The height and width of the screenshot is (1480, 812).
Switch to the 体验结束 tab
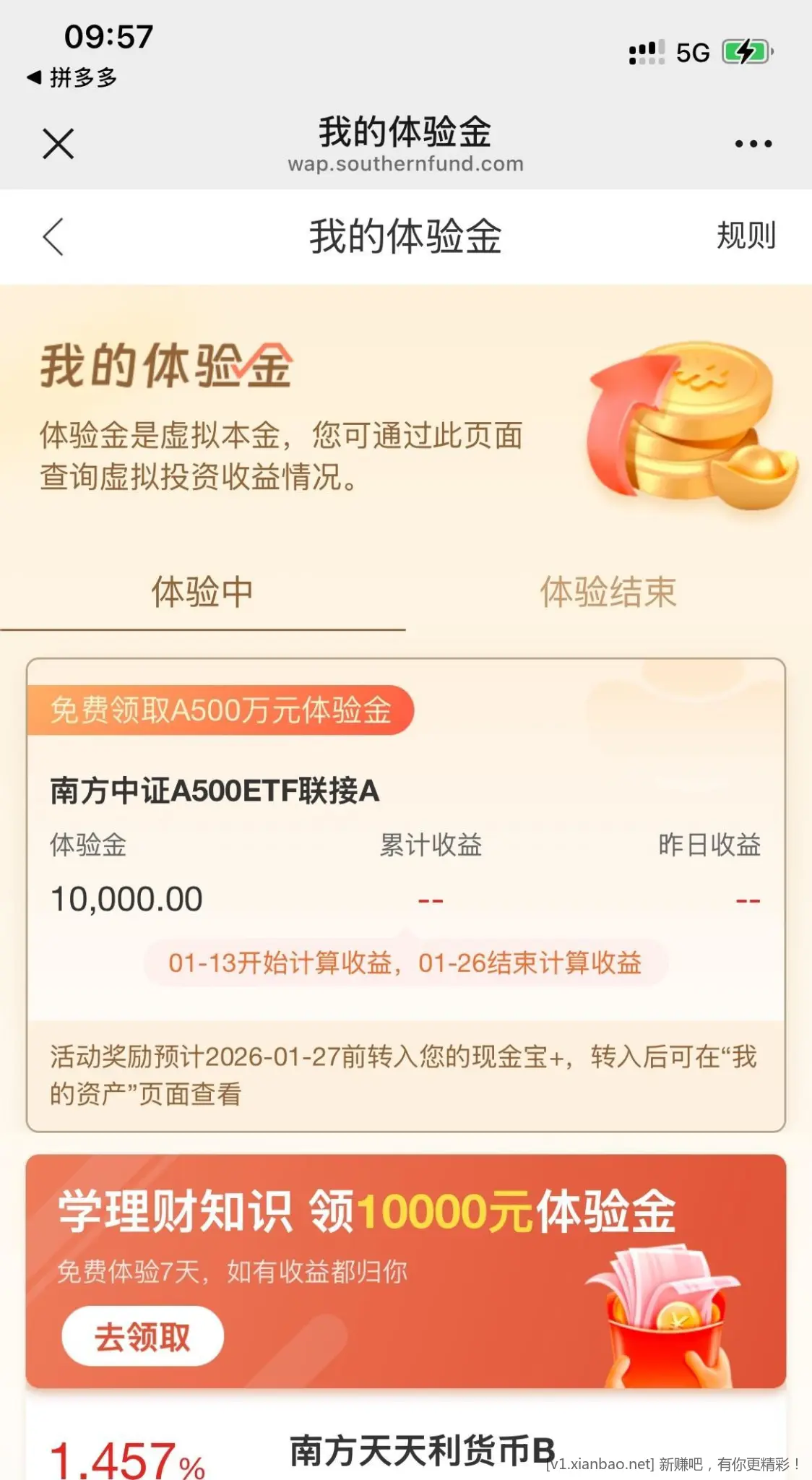point(608,593)
